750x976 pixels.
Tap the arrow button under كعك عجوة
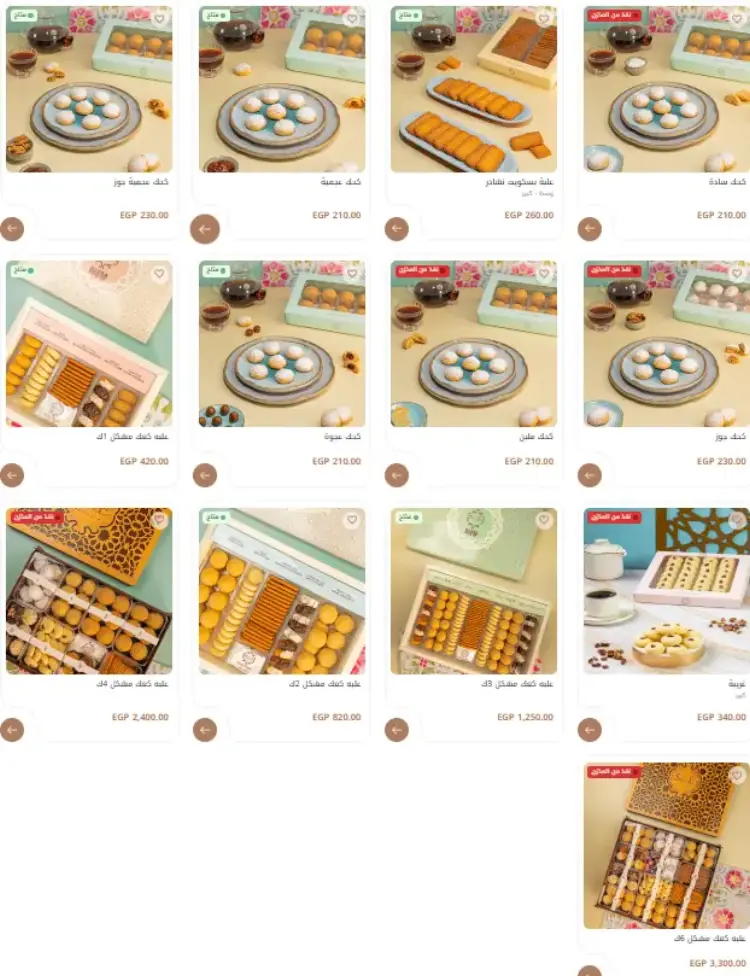tap(205, 475)
